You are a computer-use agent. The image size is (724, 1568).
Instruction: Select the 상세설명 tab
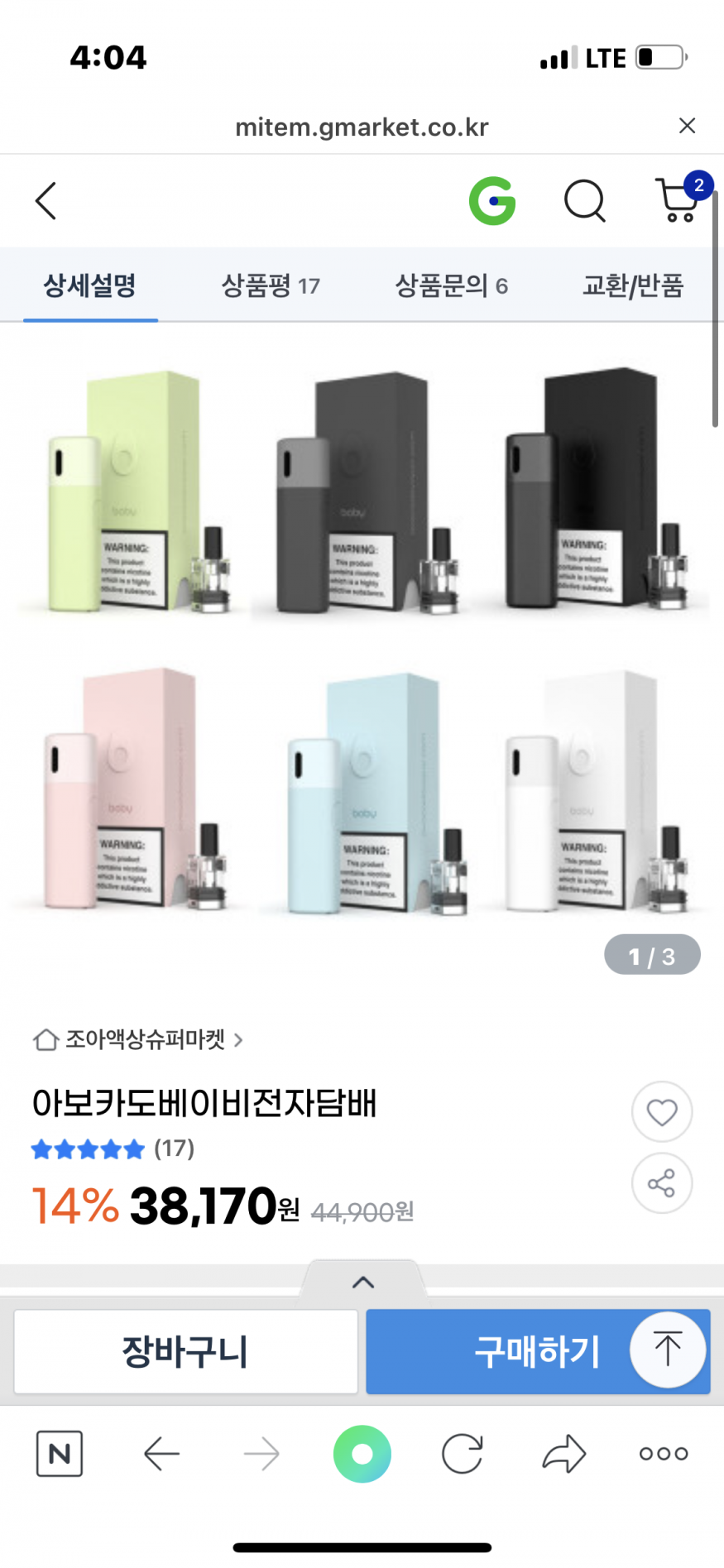[90, 286]
